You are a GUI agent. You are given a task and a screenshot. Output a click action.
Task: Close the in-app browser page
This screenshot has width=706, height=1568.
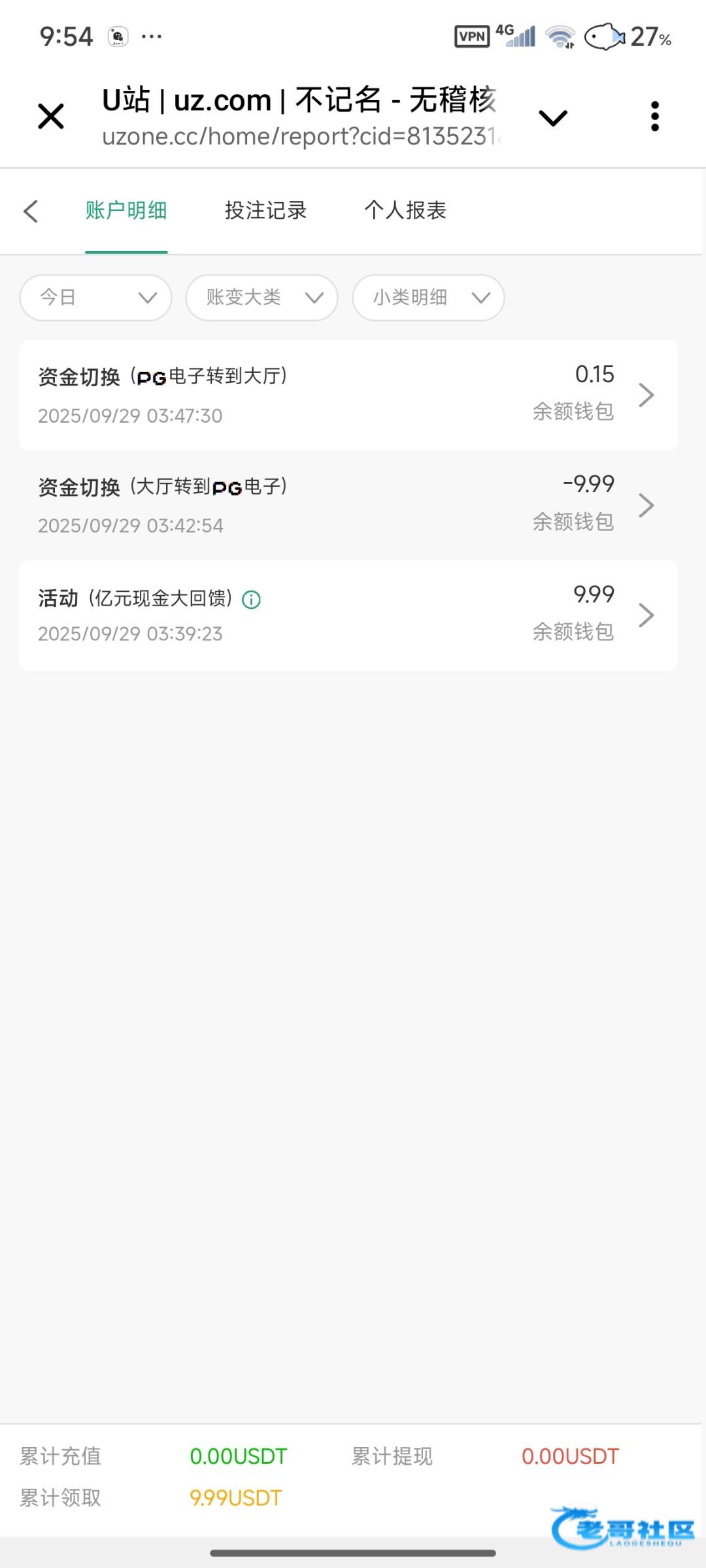(51, 117)
